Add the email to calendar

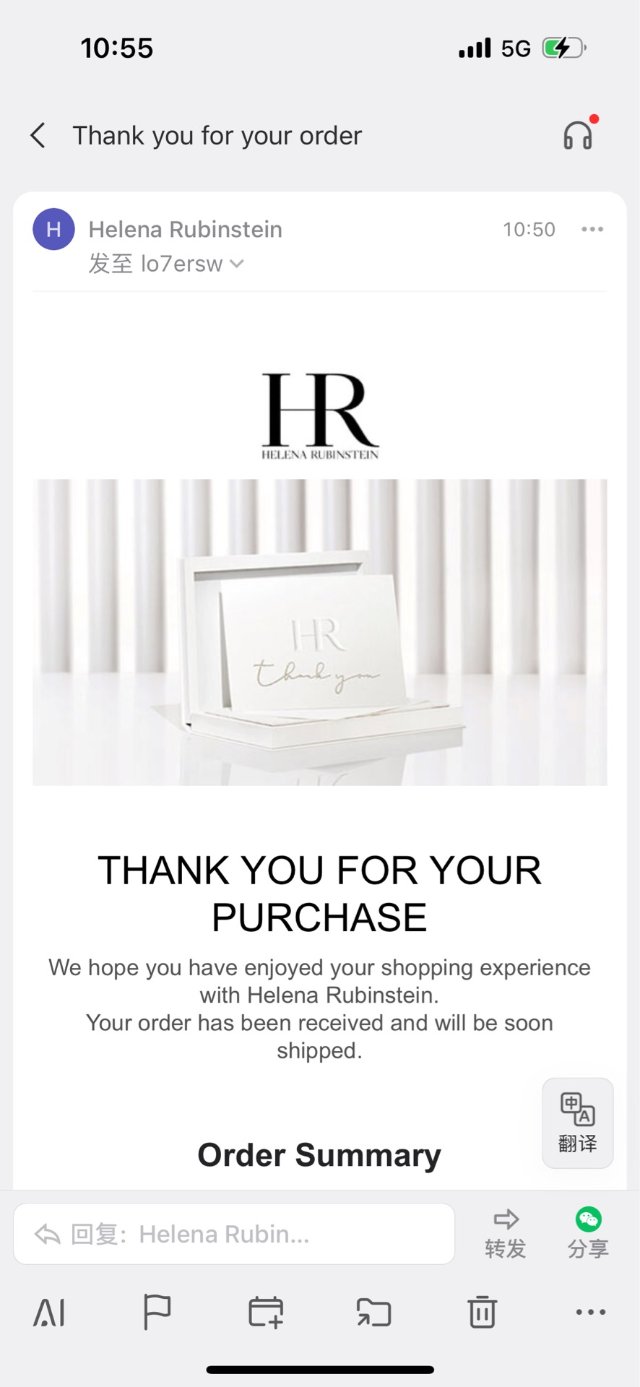[265, 1312]
